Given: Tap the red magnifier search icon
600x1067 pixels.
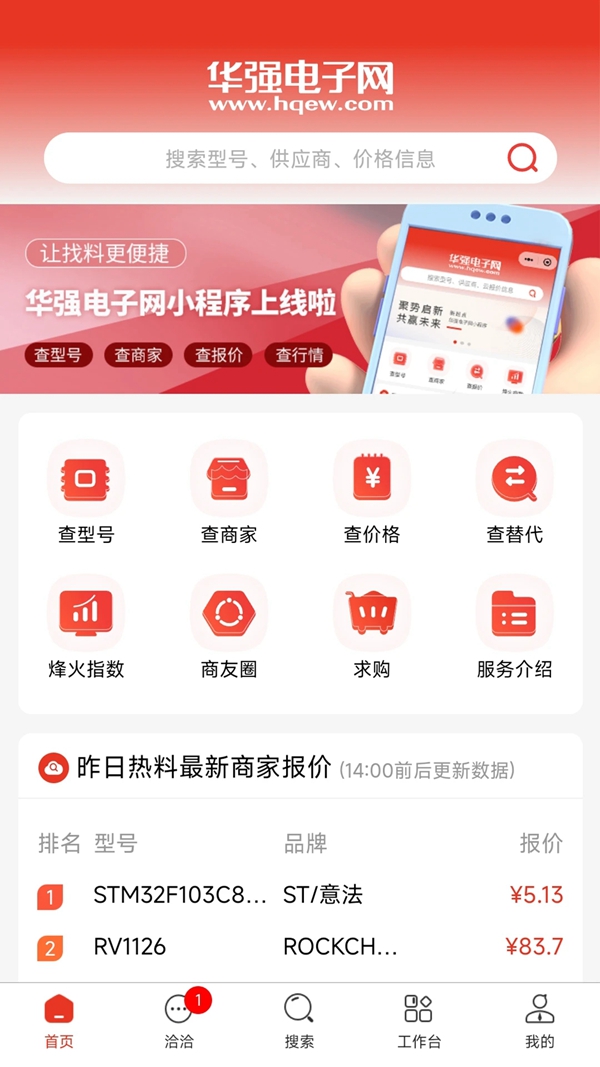Looking at the screenshot, I should 522,158.
